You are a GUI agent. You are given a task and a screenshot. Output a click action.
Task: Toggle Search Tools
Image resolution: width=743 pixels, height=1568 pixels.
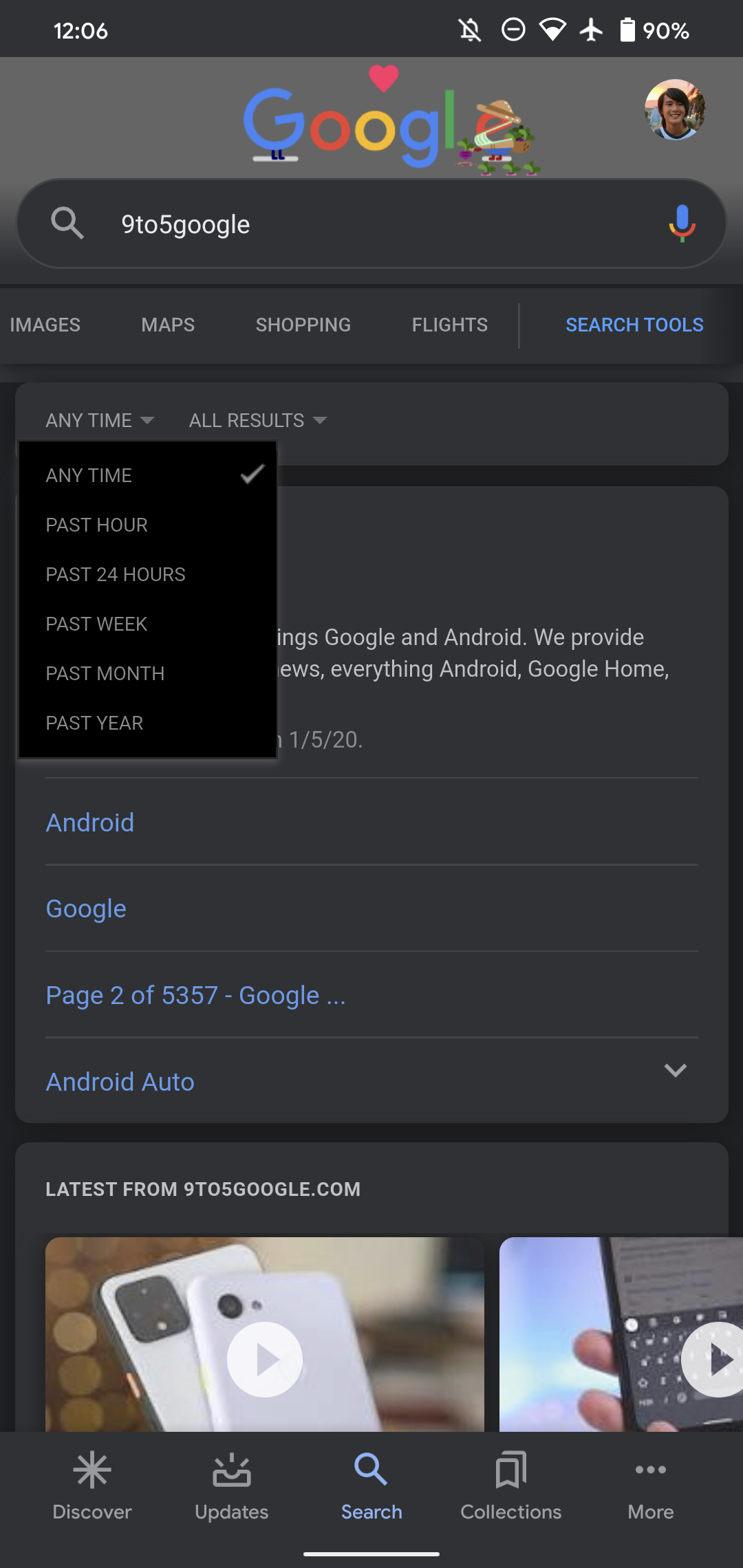coord(634,325)
